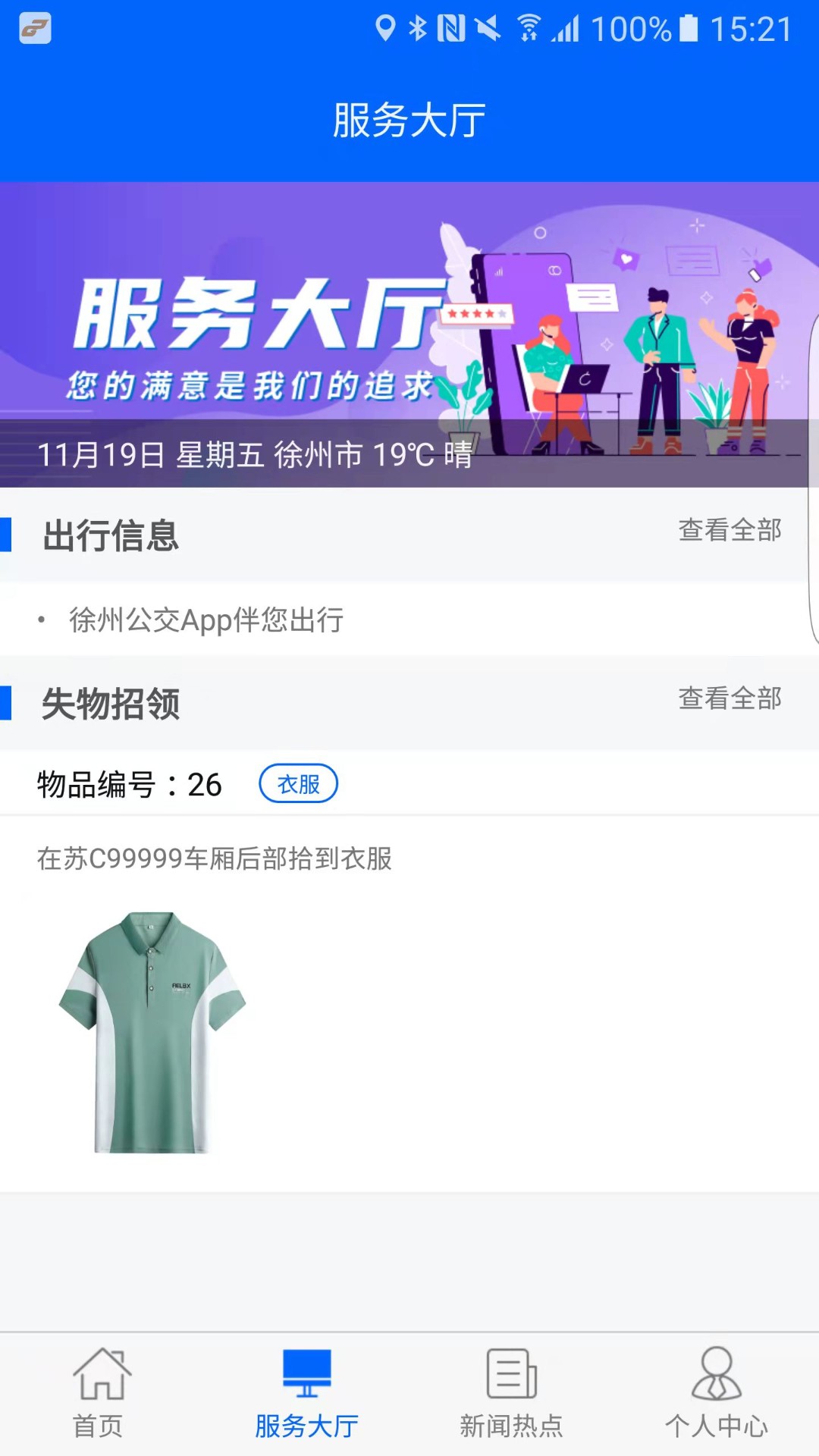Click the app logo in the status bar
The image size is (819, 1456).
click(x=36, y=30)
